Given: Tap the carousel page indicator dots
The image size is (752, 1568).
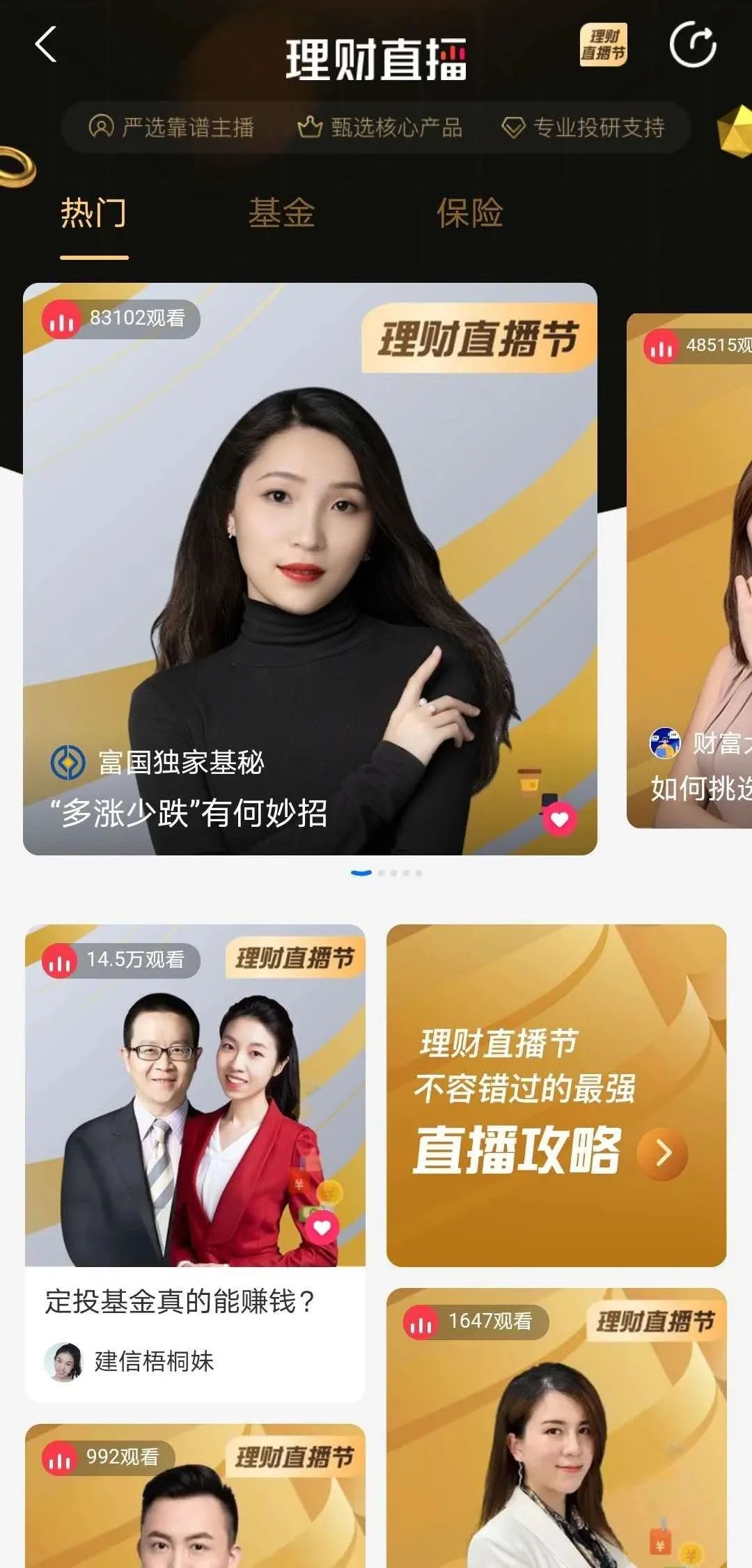Looking at the screenshot, I should pos(387,873).
